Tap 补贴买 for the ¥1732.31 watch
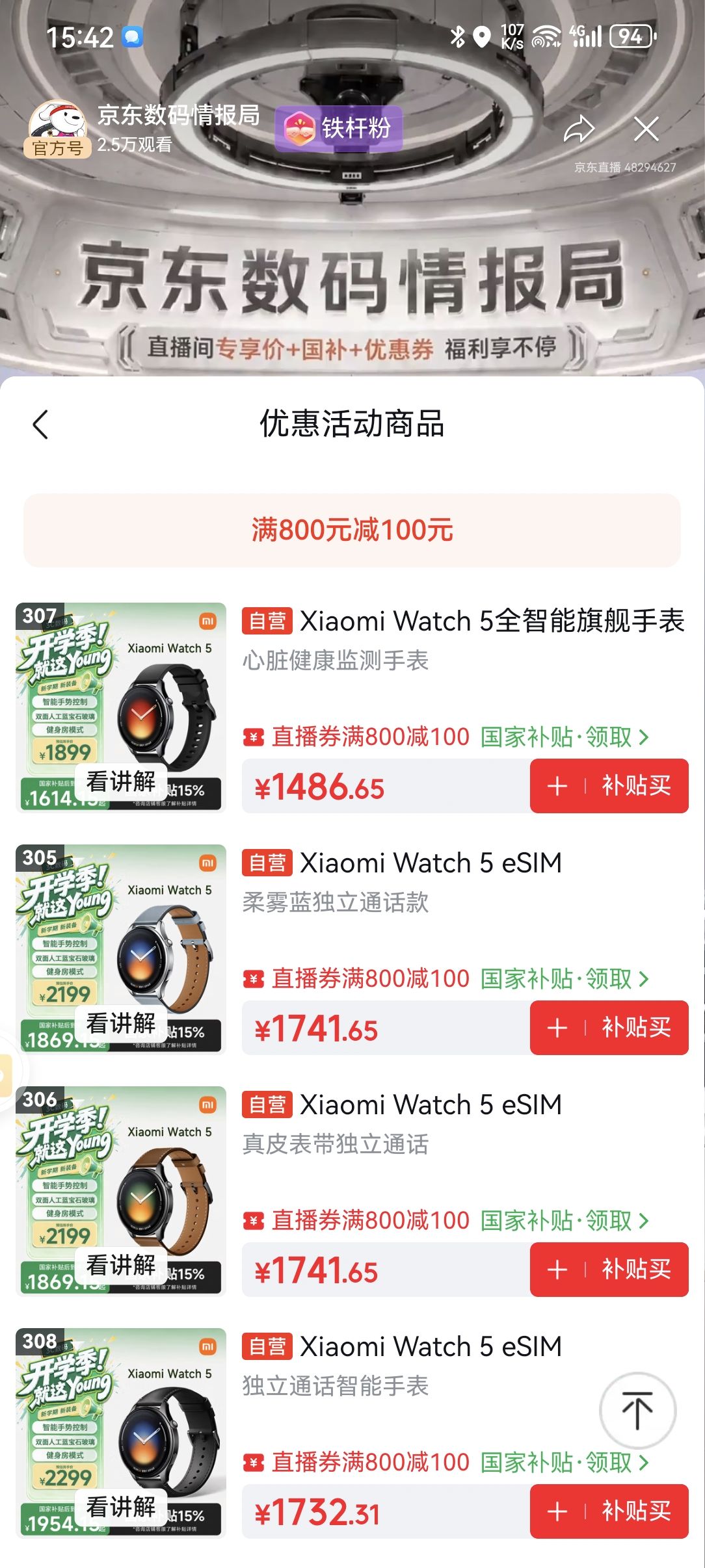The image size is (705, 1568). 609,1511
